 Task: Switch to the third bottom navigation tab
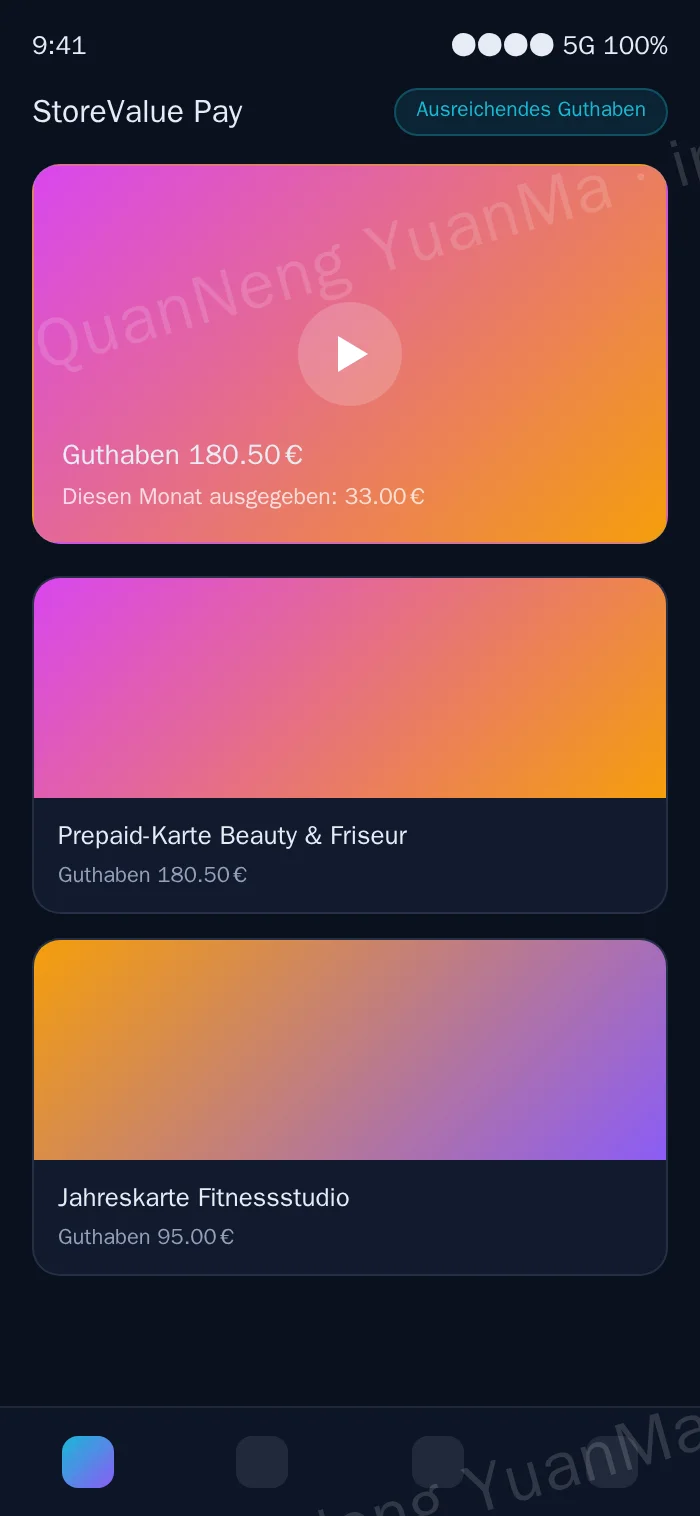[438, 1462]
